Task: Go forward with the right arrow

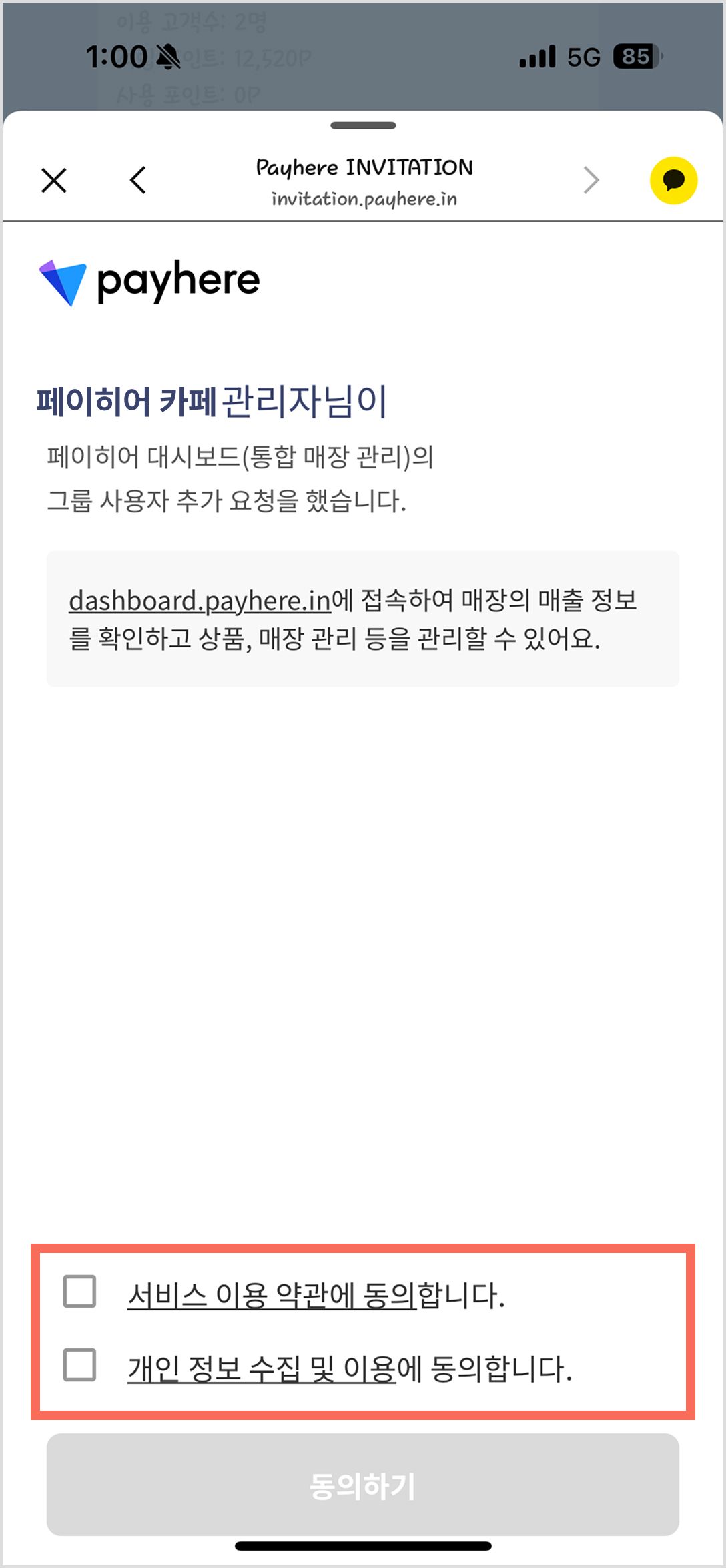Action: pos(591,180)
